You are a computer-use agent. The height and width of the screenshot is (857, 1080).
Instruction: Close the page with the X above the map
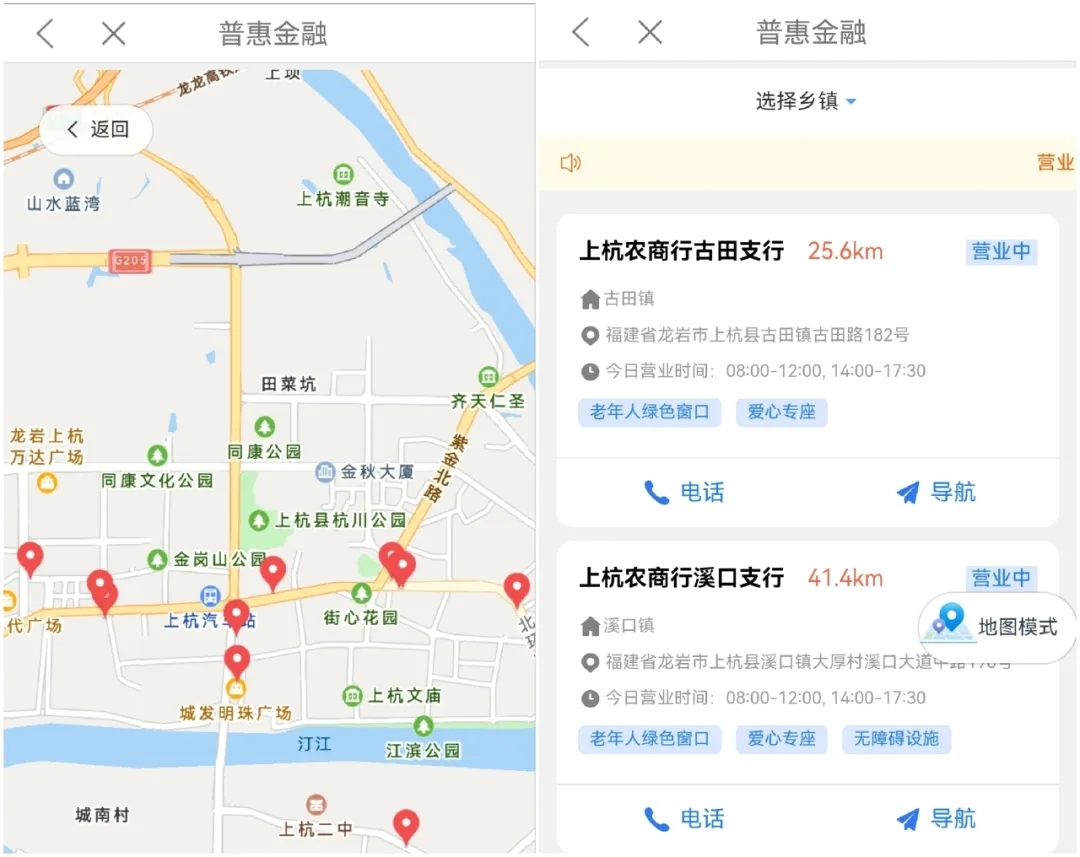click(x=114, y=33)
